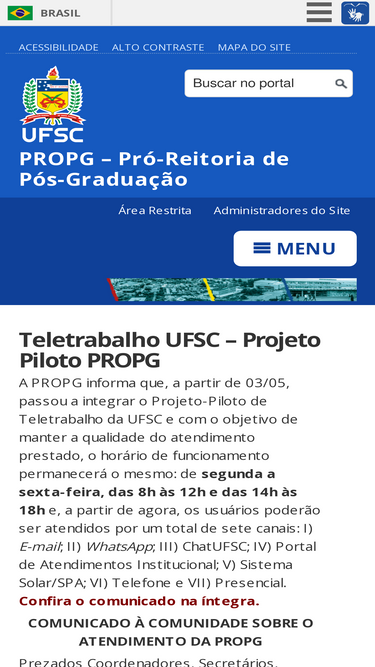Enable Alto Contraste mode

(x=158, y=47)
